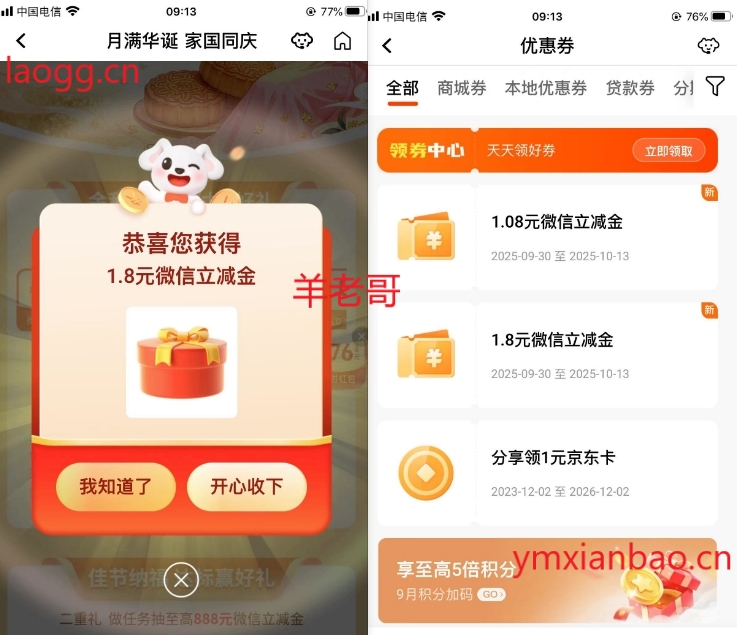737x635 pixels.
Task: Open the 1.8元微信立减金 coupon card
Action: click(x=556, y=355)
